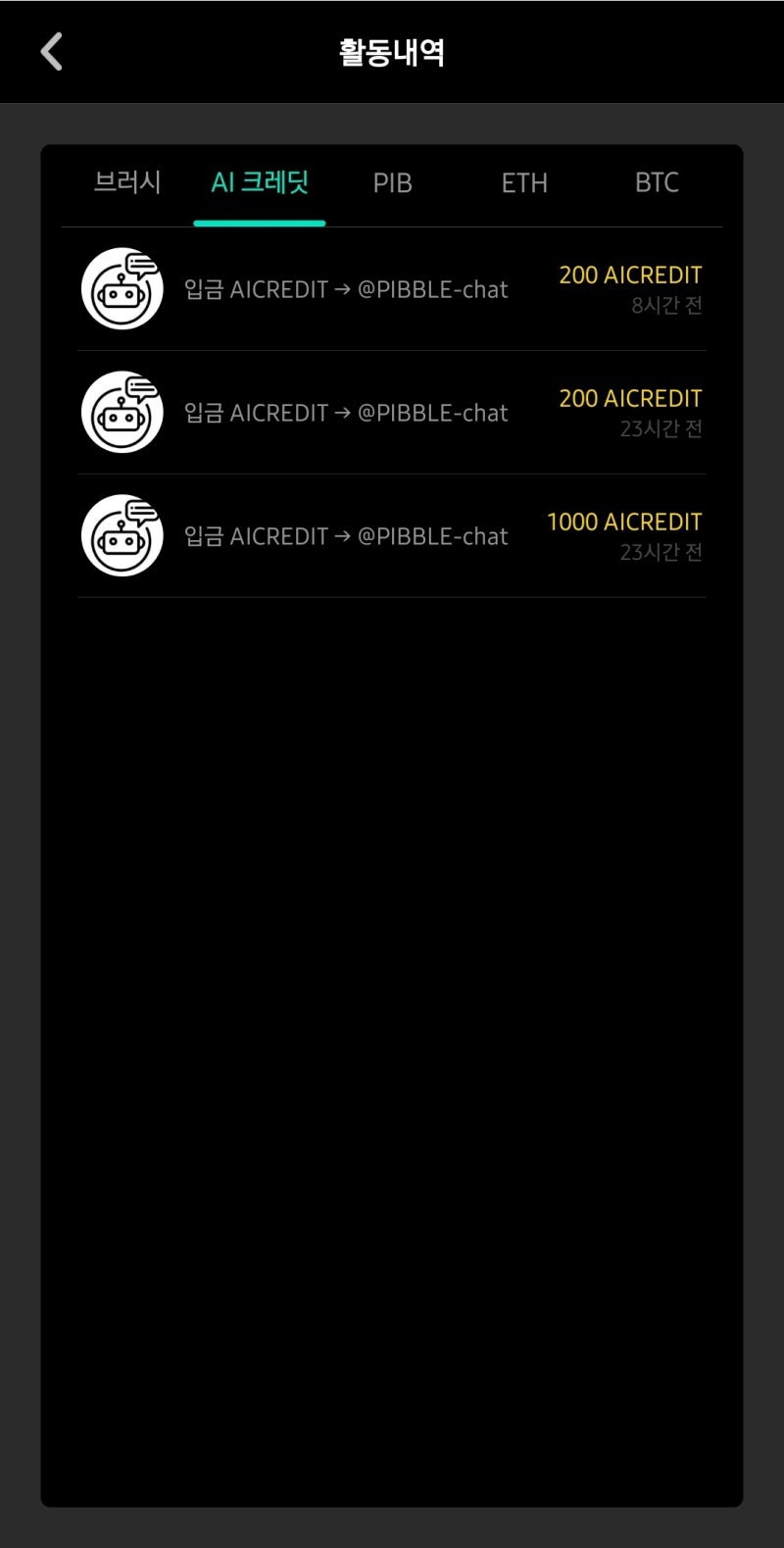Click the back arrow to leave 활동내역
This screenshot has height=1548, width=784.
click(50, 51)
